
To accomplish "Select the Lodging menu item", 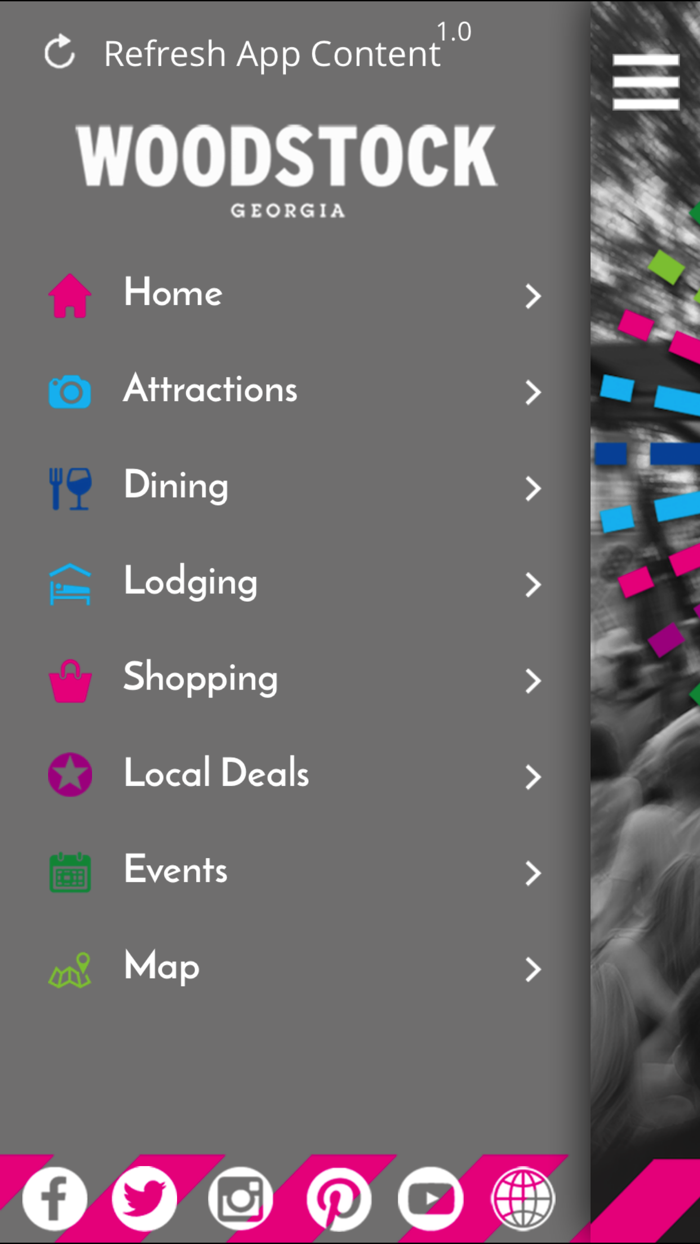I will (x=294, y=583).
